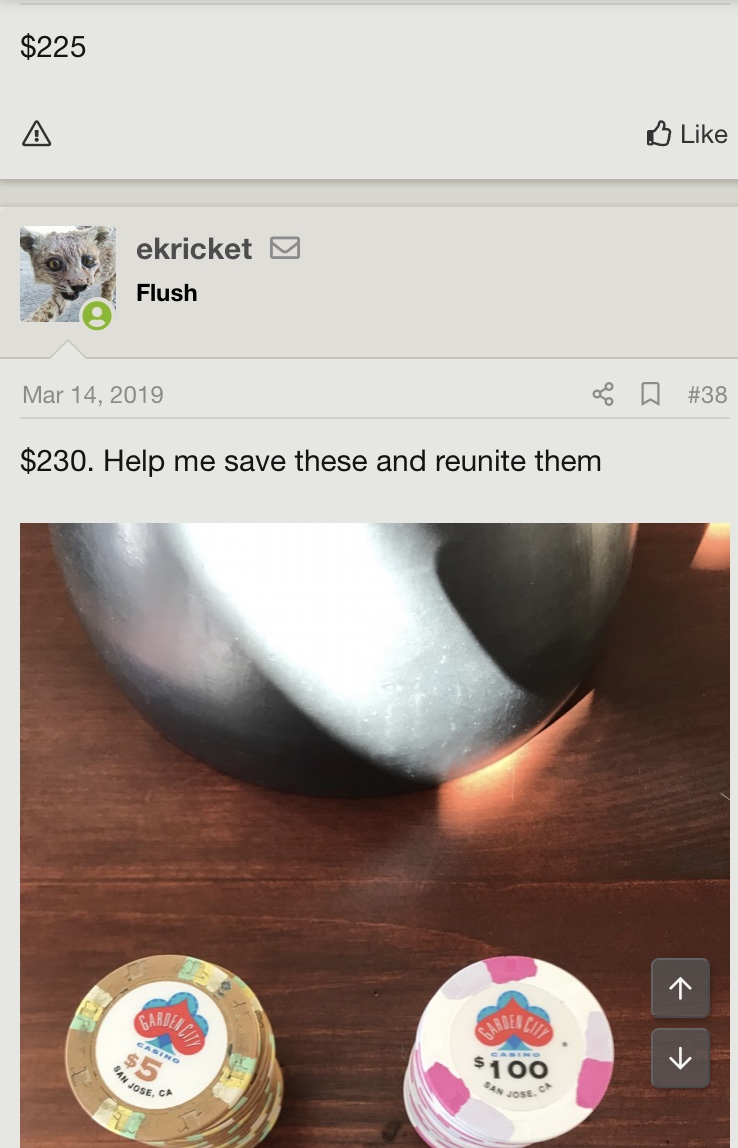Report the $225 post via warning icon
The width and height of the screenshot is (738, 1148).
(x=36, y=133)
